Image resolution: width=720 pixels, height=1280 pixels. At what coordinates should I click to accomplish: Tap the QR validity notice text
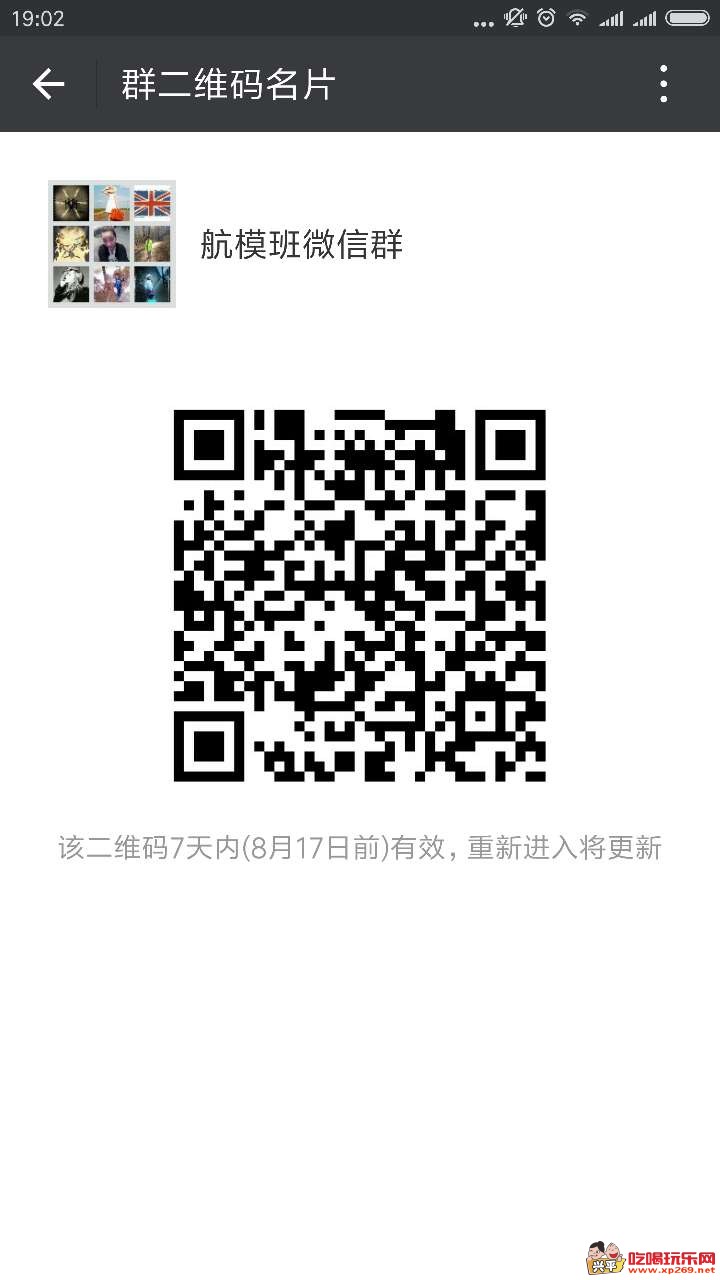[x=360, y=847]
